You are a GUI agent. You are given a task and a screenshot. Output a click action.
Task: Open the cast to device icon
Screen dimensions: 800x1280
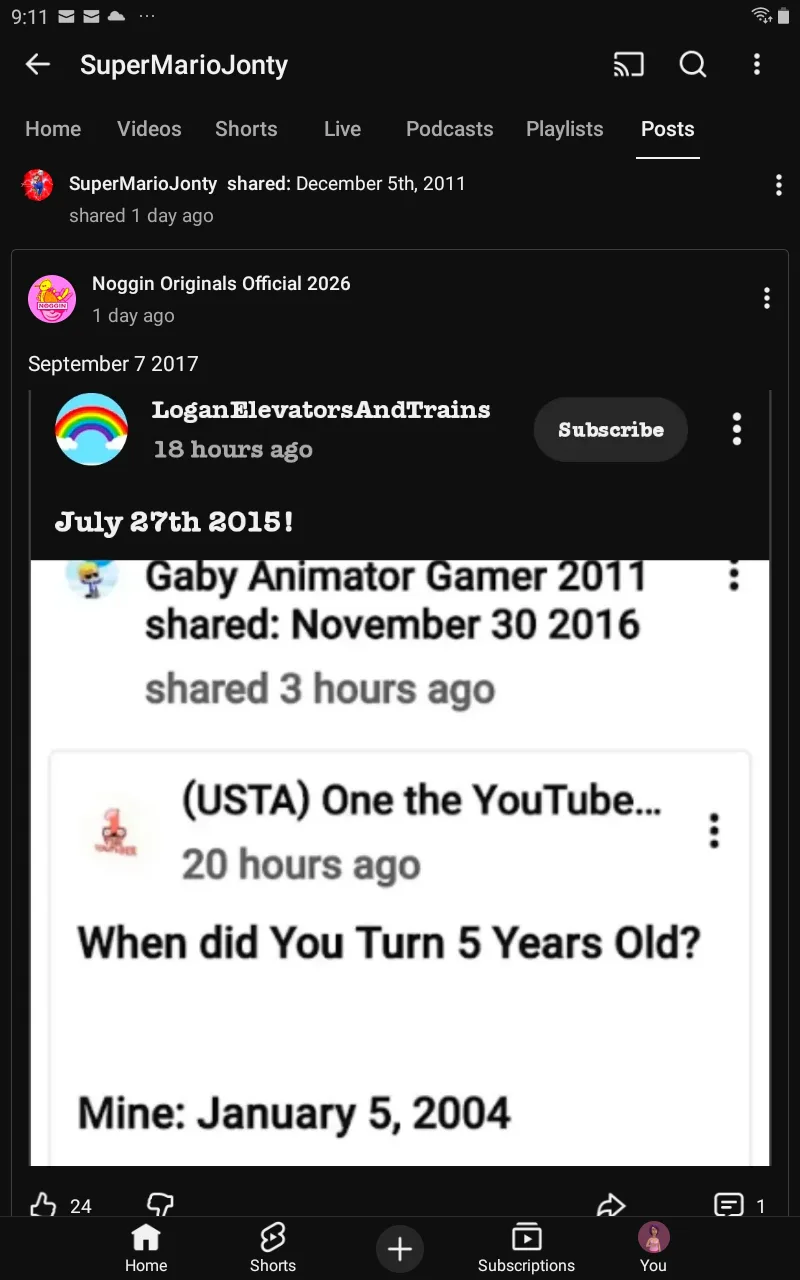pyautogui.click(x=629, y=65)
